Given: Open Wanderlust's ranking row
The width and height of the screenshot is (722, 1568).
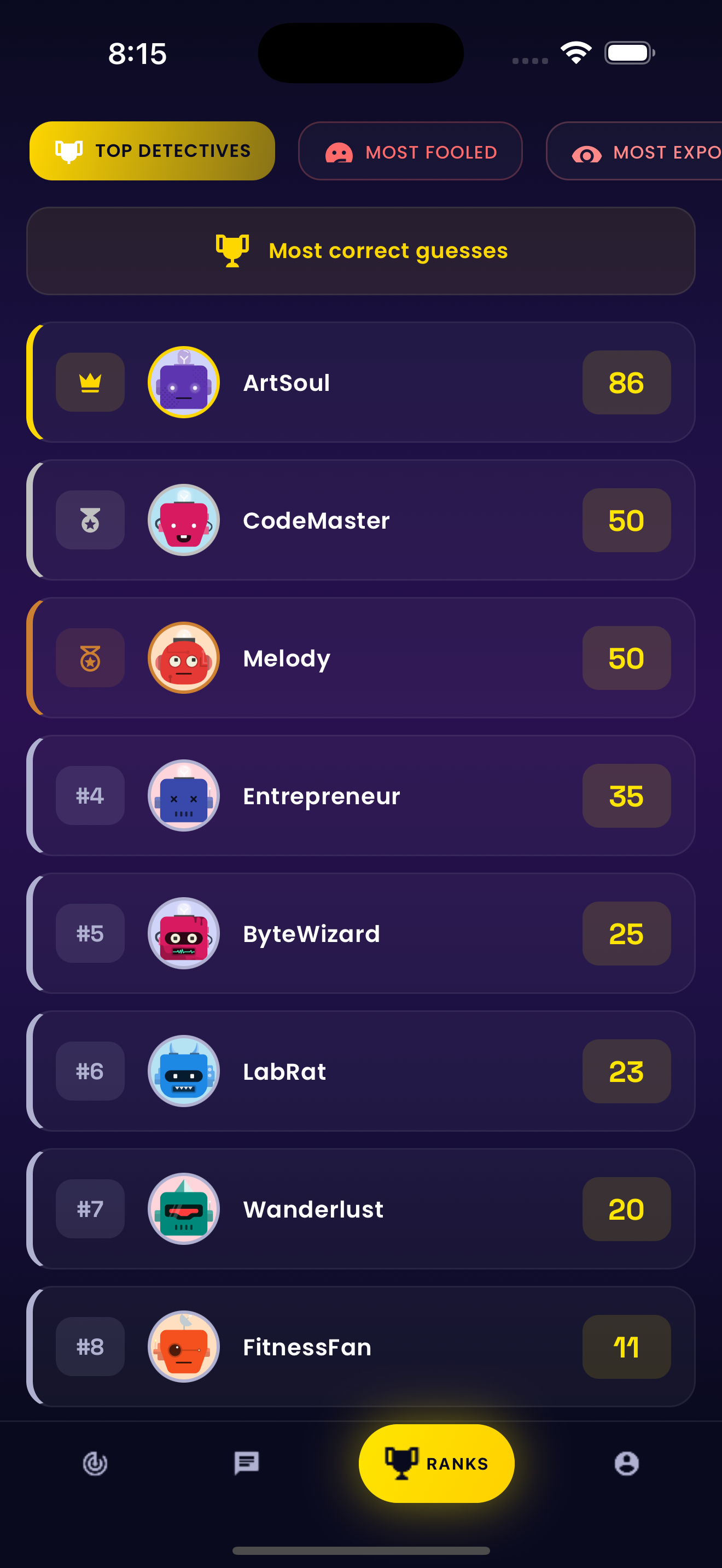Looking at the screenshot, I should (360, 1209).
